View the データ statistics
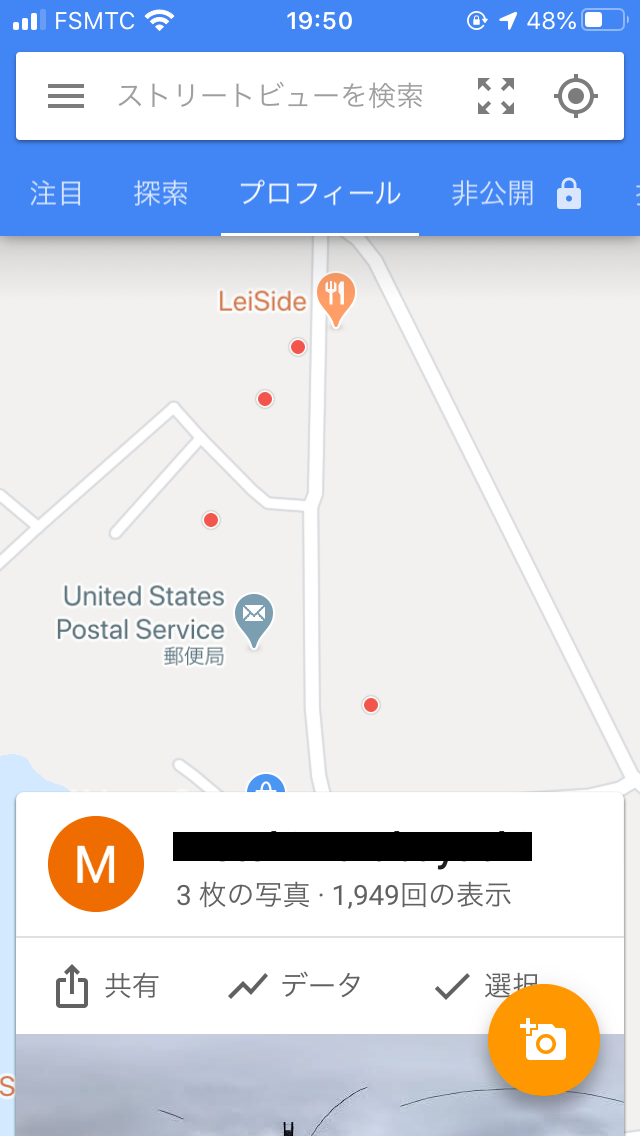 (295, 986)
